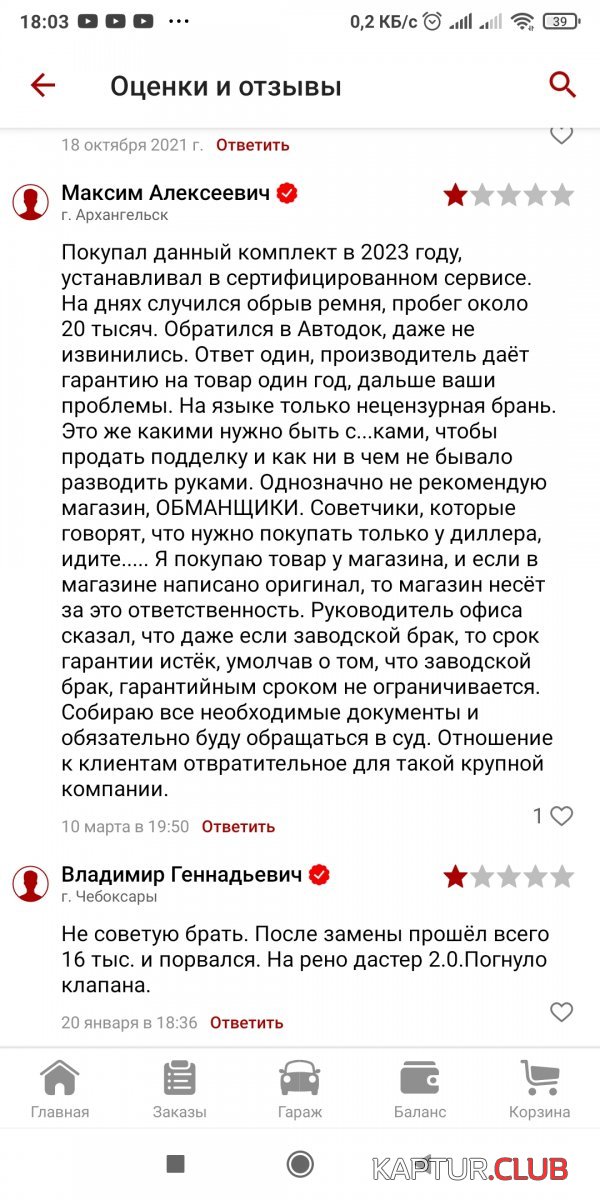This screenshot has height=1200, width=600.
Task: Switch to the Гараж tab
Action: tap(300, 1089)
